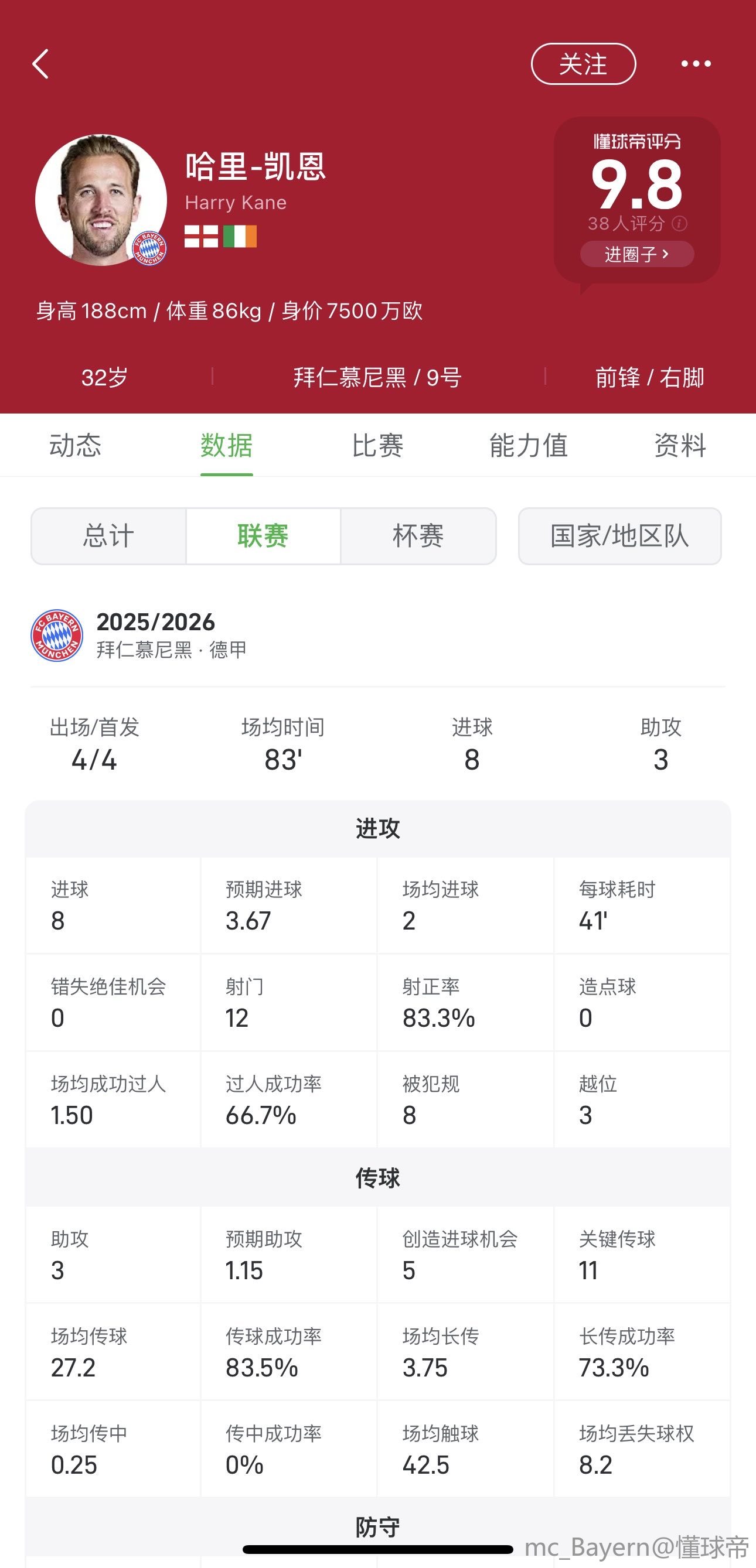This screenshot has height=1568, width=756.
Task: Show 国家/地区队 stats
Action: click(619, 537)
